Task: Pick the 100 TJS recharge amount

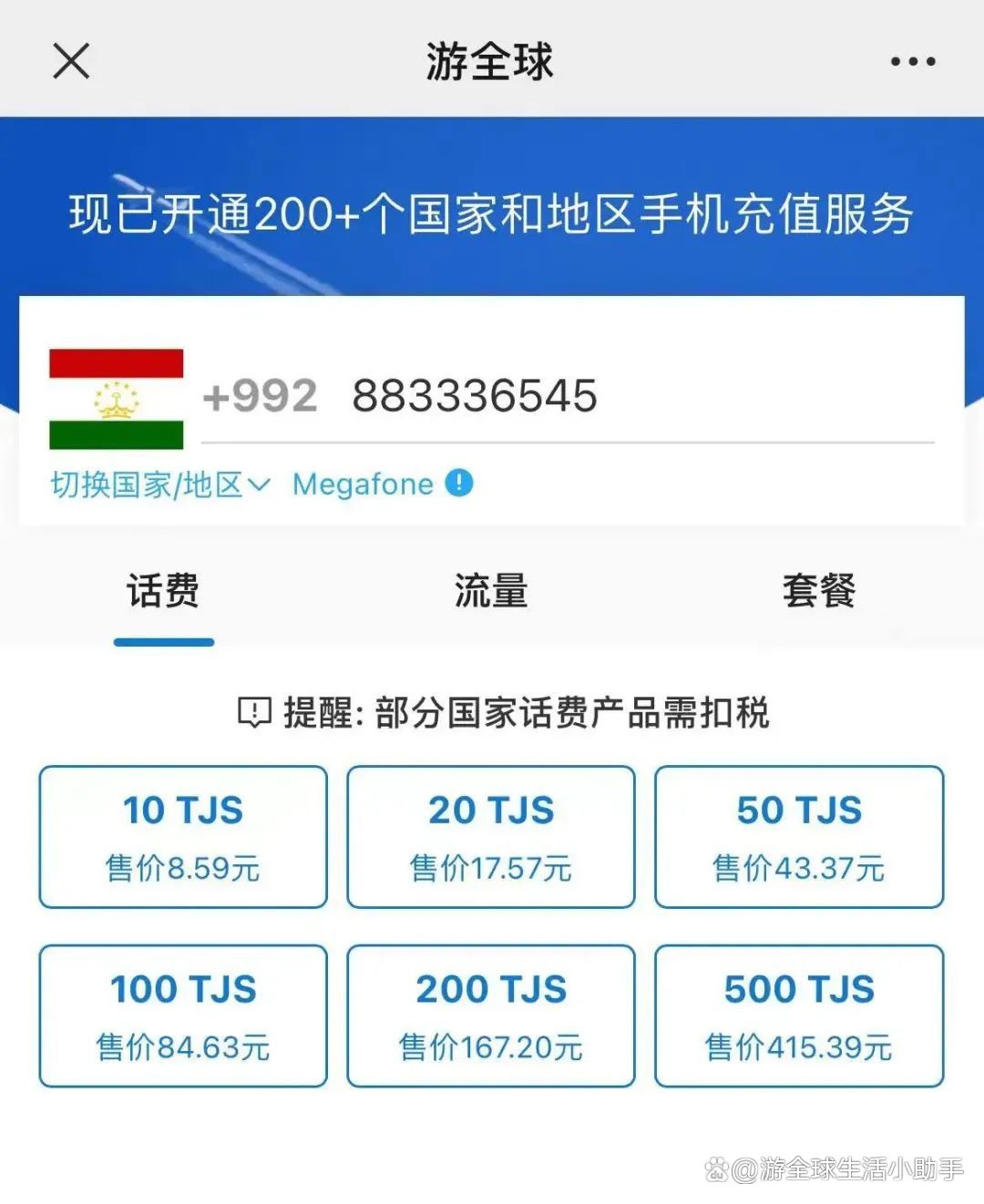Action: [183, 1015]
